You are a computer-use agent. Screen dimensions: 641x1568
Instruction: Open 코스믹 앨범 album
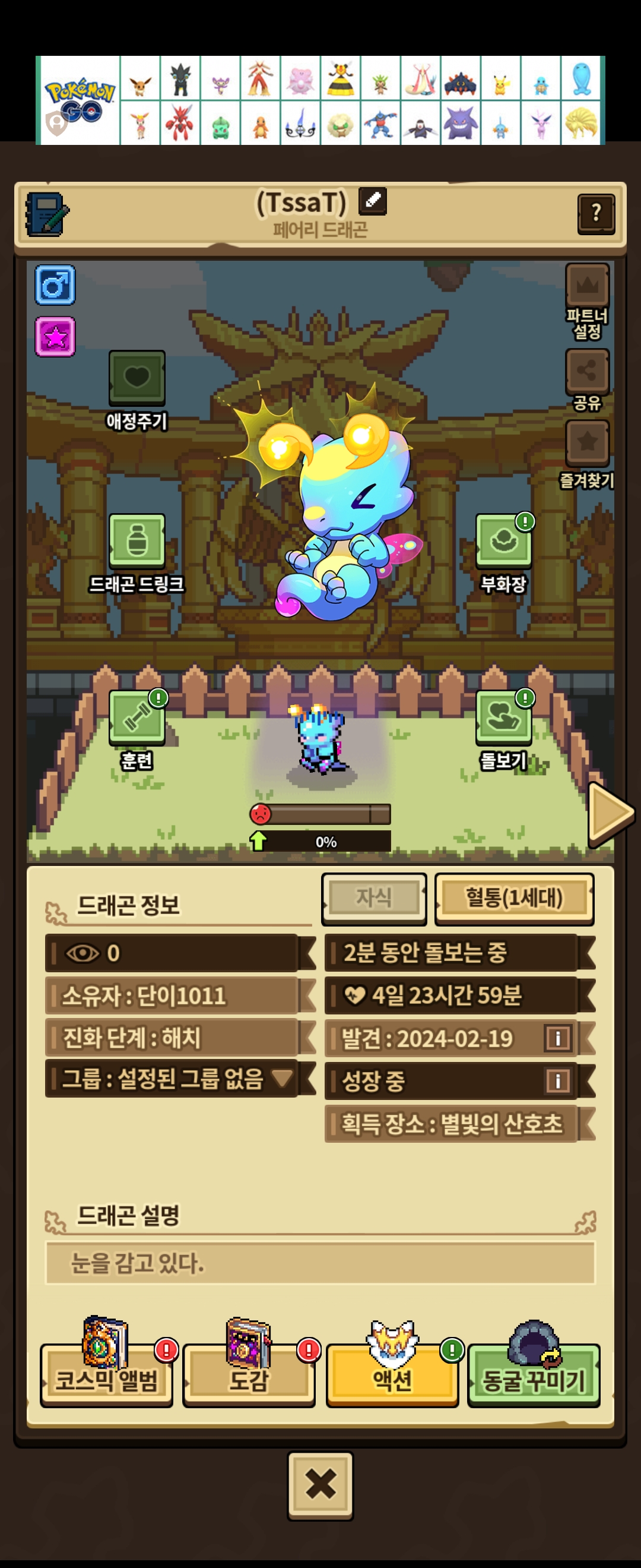tap(106, 1379)
